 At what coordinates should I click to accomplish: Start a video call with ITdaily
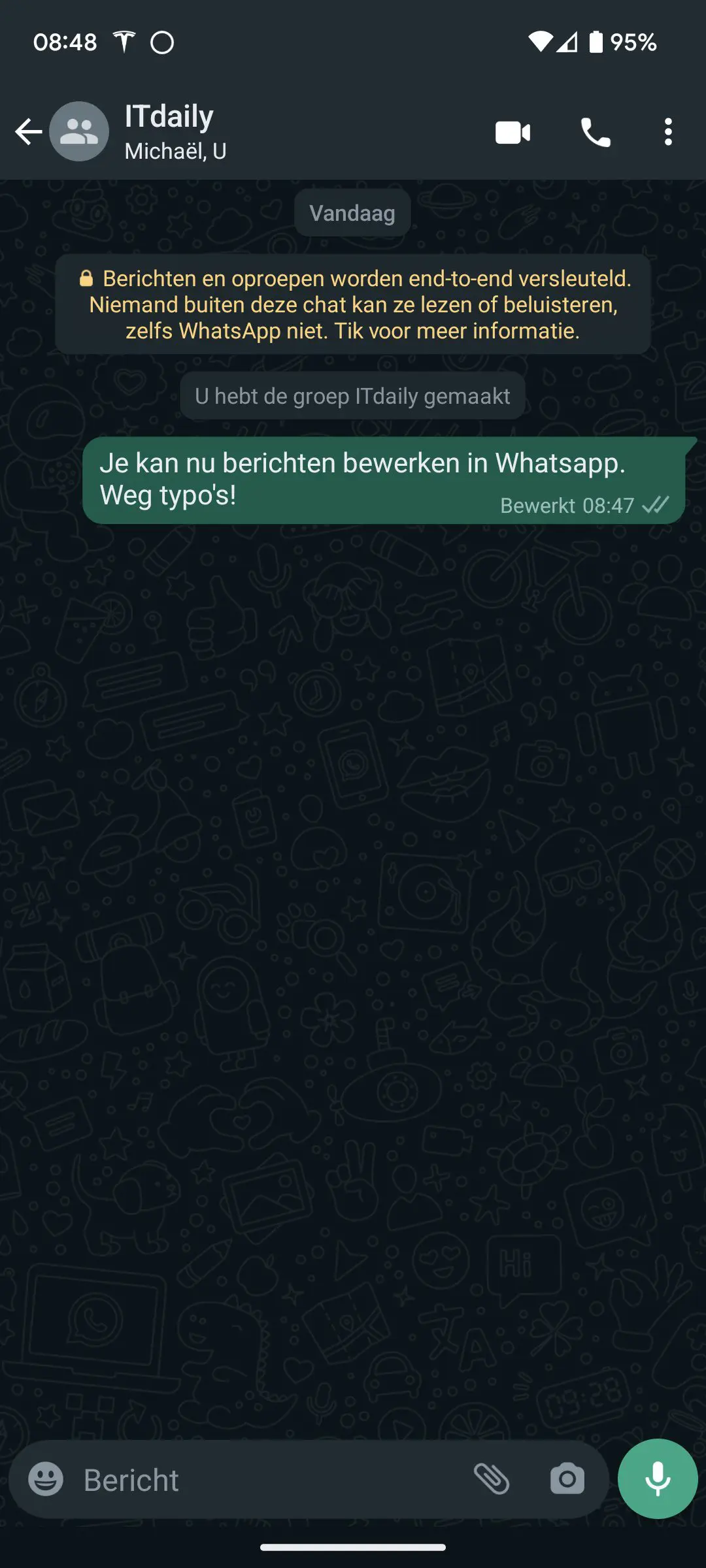pyautogui.click(x=513, y=133)
